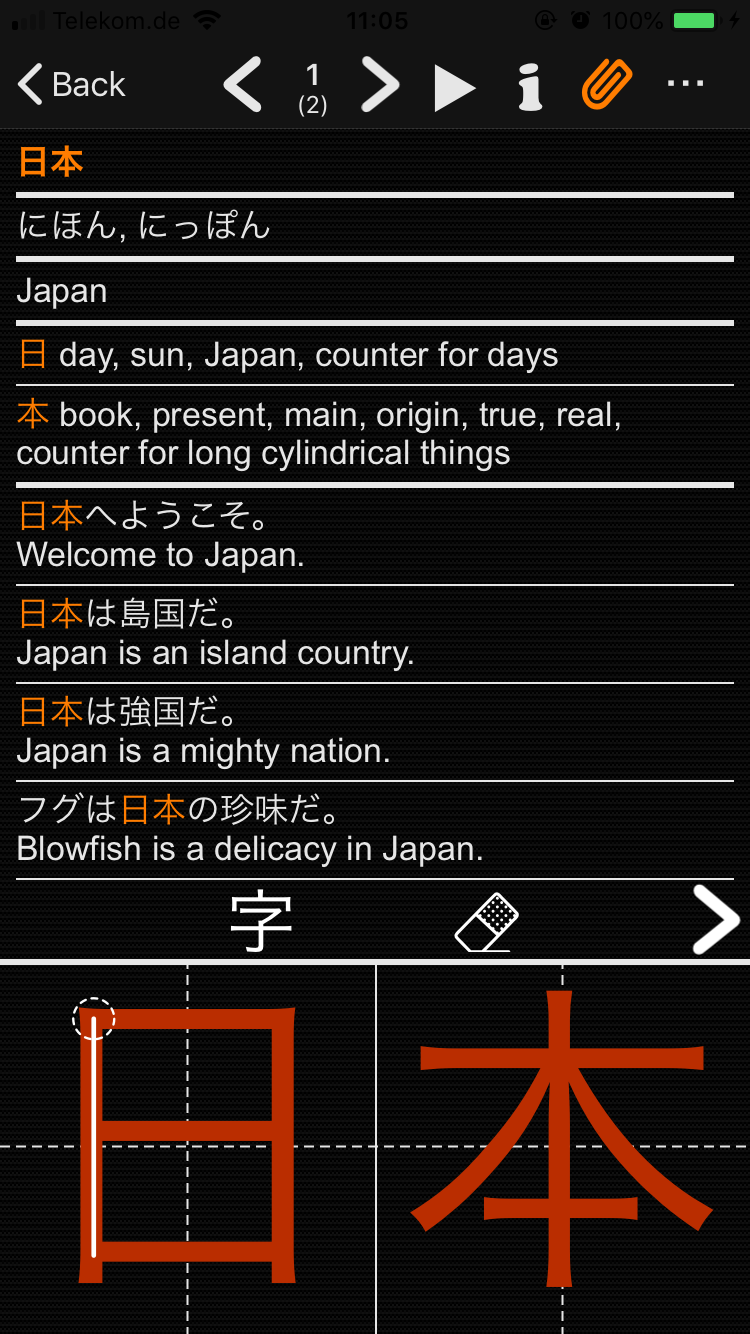Go to the next entry with right arrow

click(380, 85)
